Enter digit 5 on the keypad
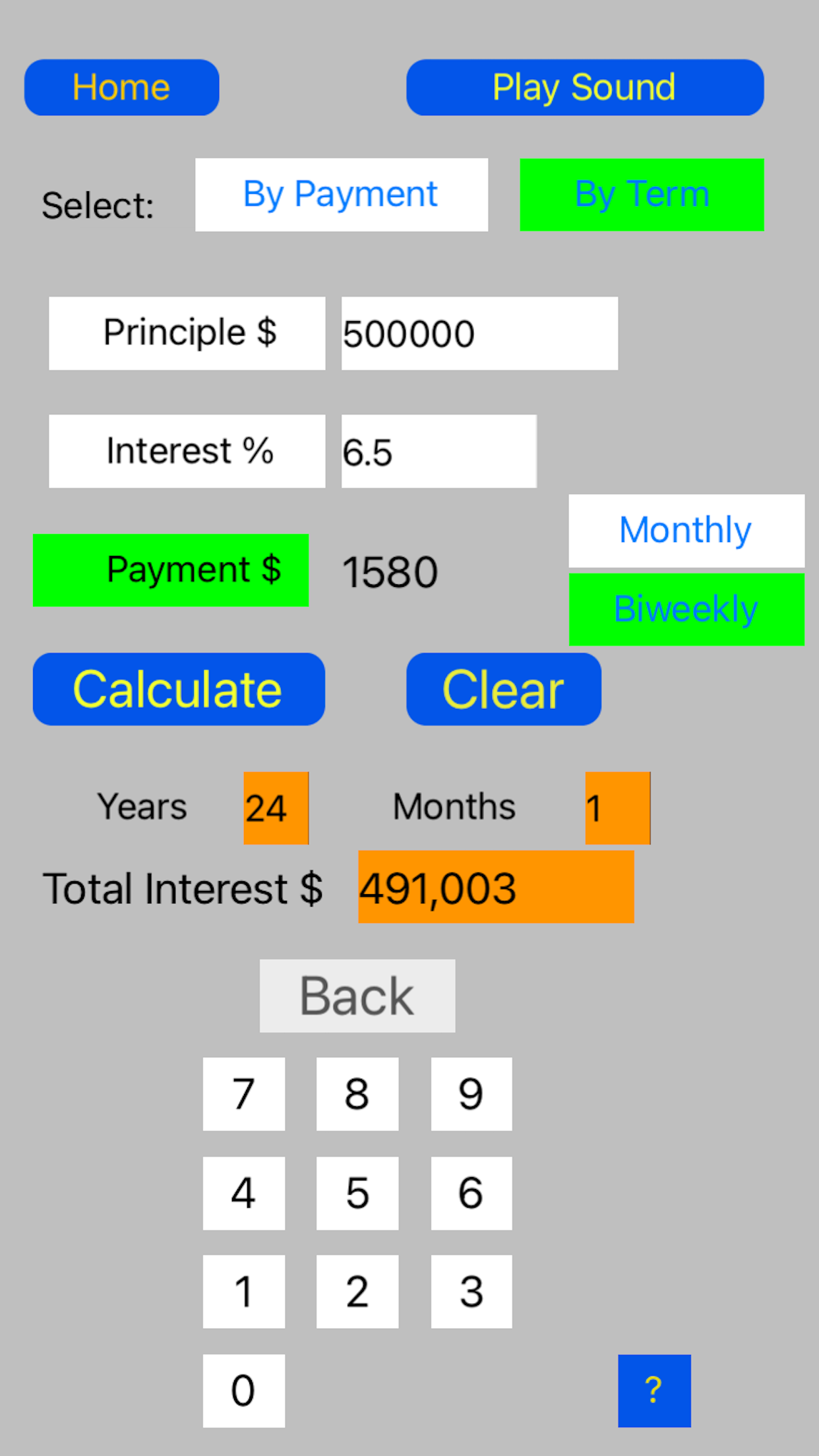819x1456 pixels. (x=357, y=1193)
